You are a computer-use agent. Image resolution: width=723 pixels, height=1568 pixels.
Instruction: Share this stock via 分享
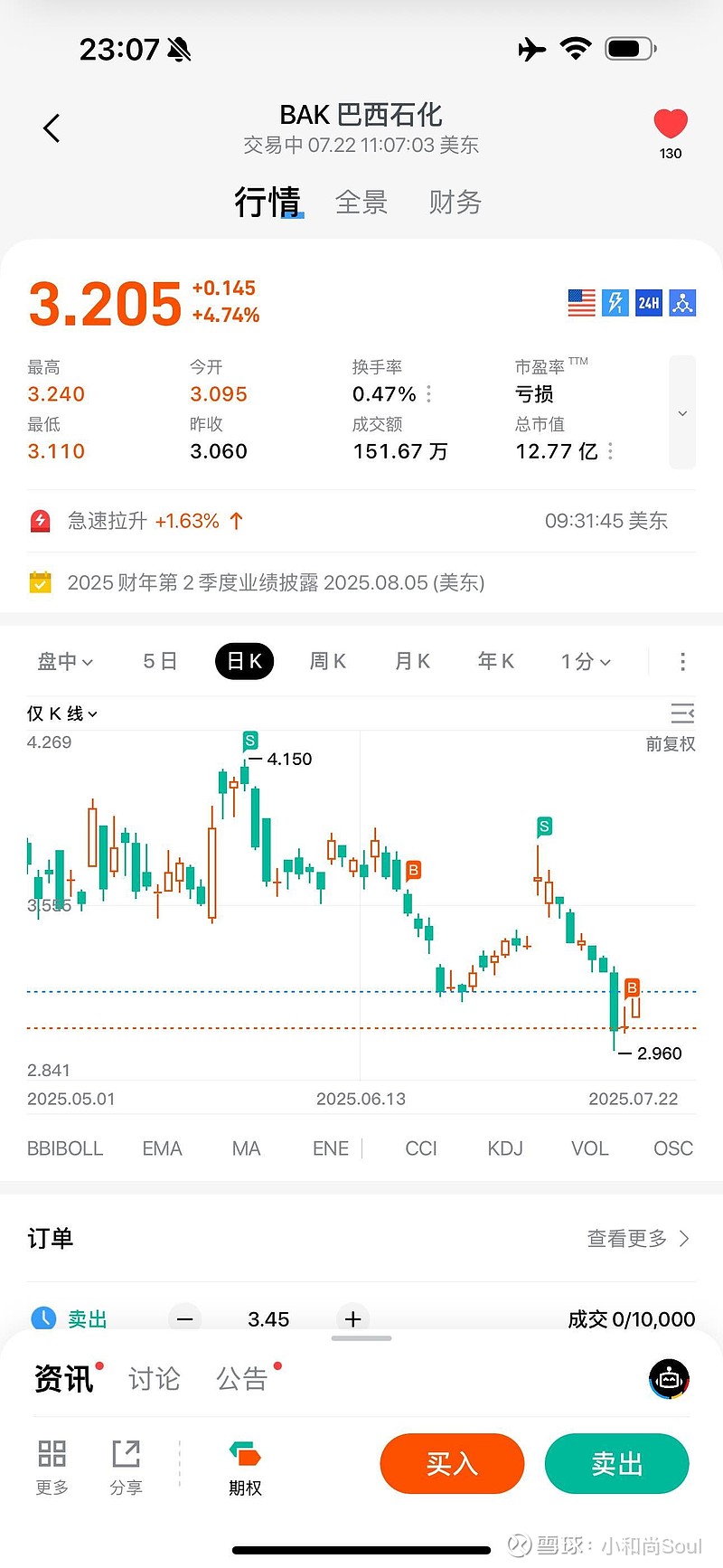tap(126, 1468)
